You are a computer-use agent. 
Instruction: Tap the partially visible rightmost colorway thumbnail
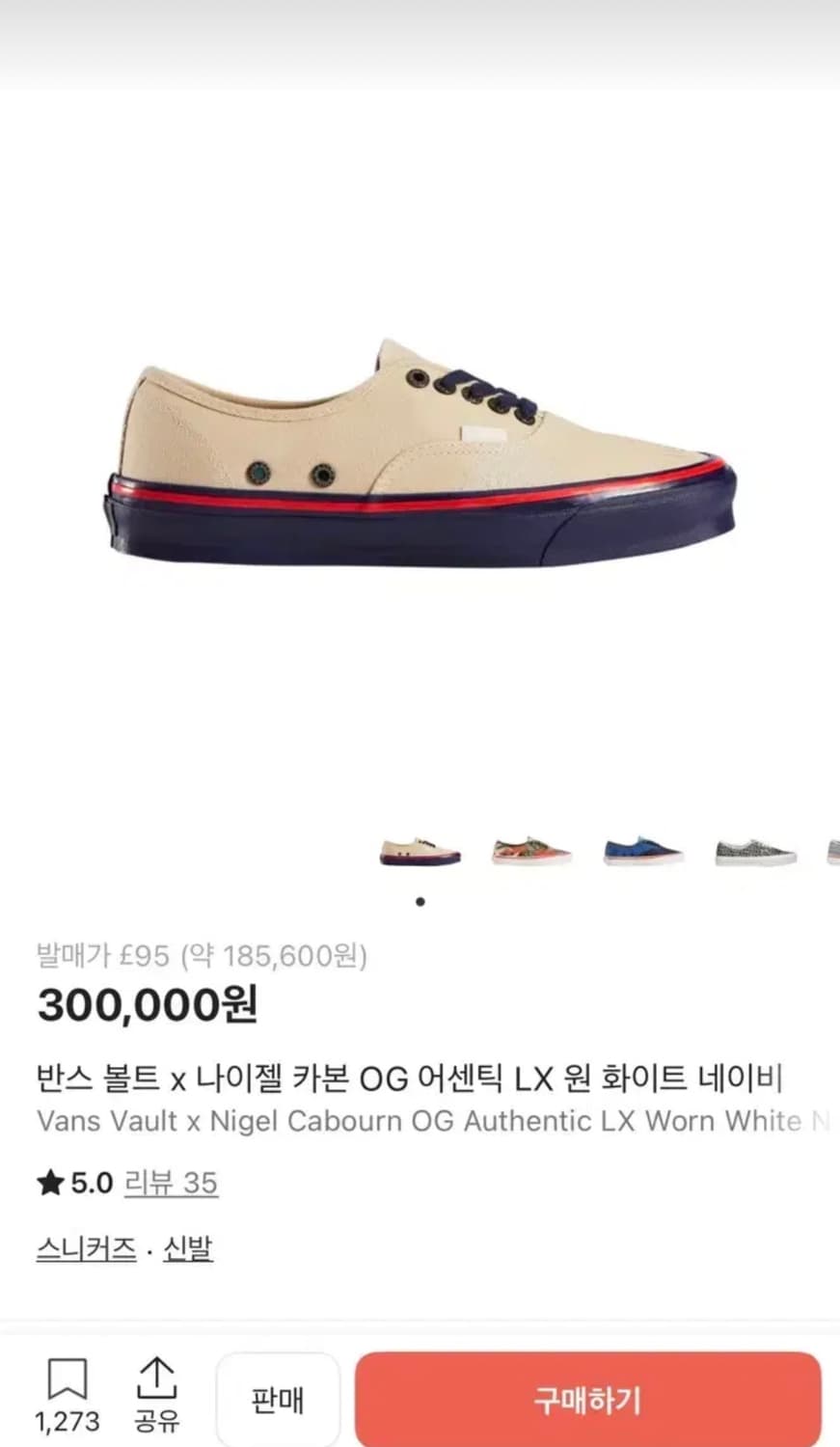click(x=831, y=849)
